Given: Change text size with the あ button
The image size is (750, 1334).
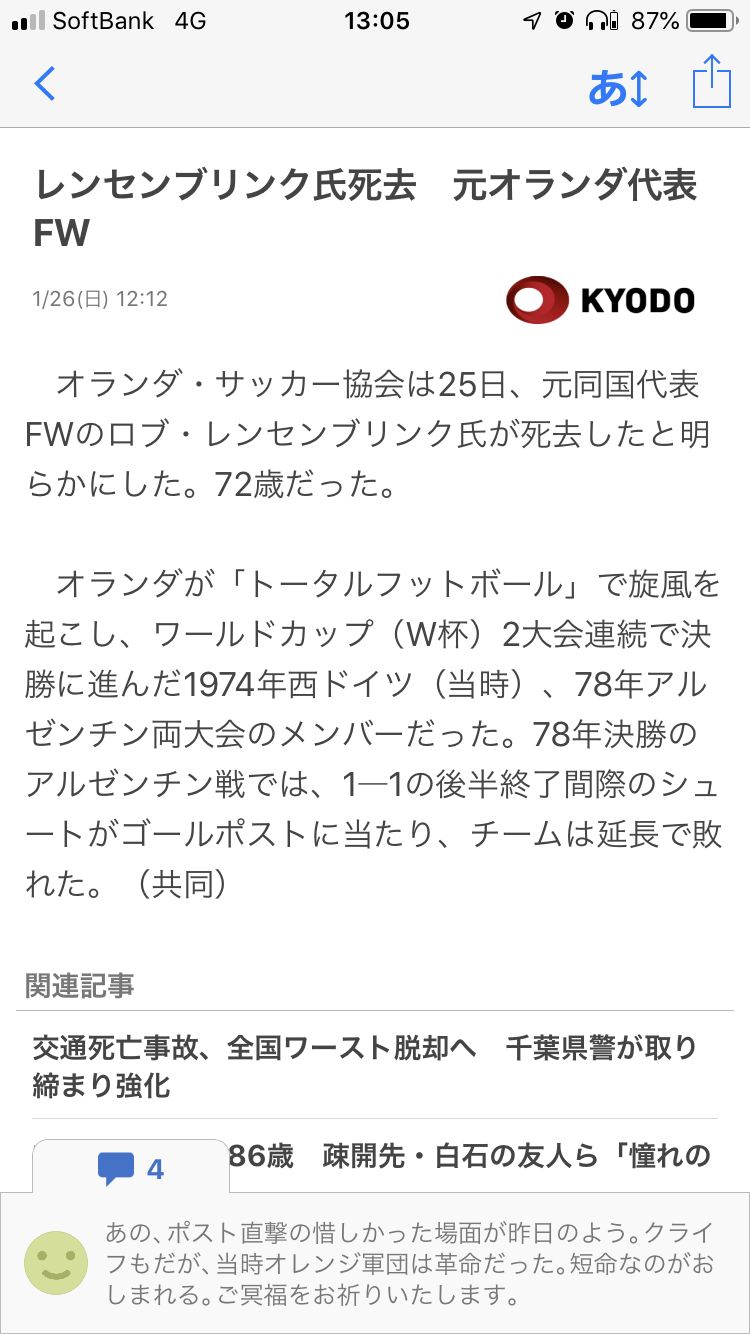Looking at the screenshot, I should tap(619, 87).
